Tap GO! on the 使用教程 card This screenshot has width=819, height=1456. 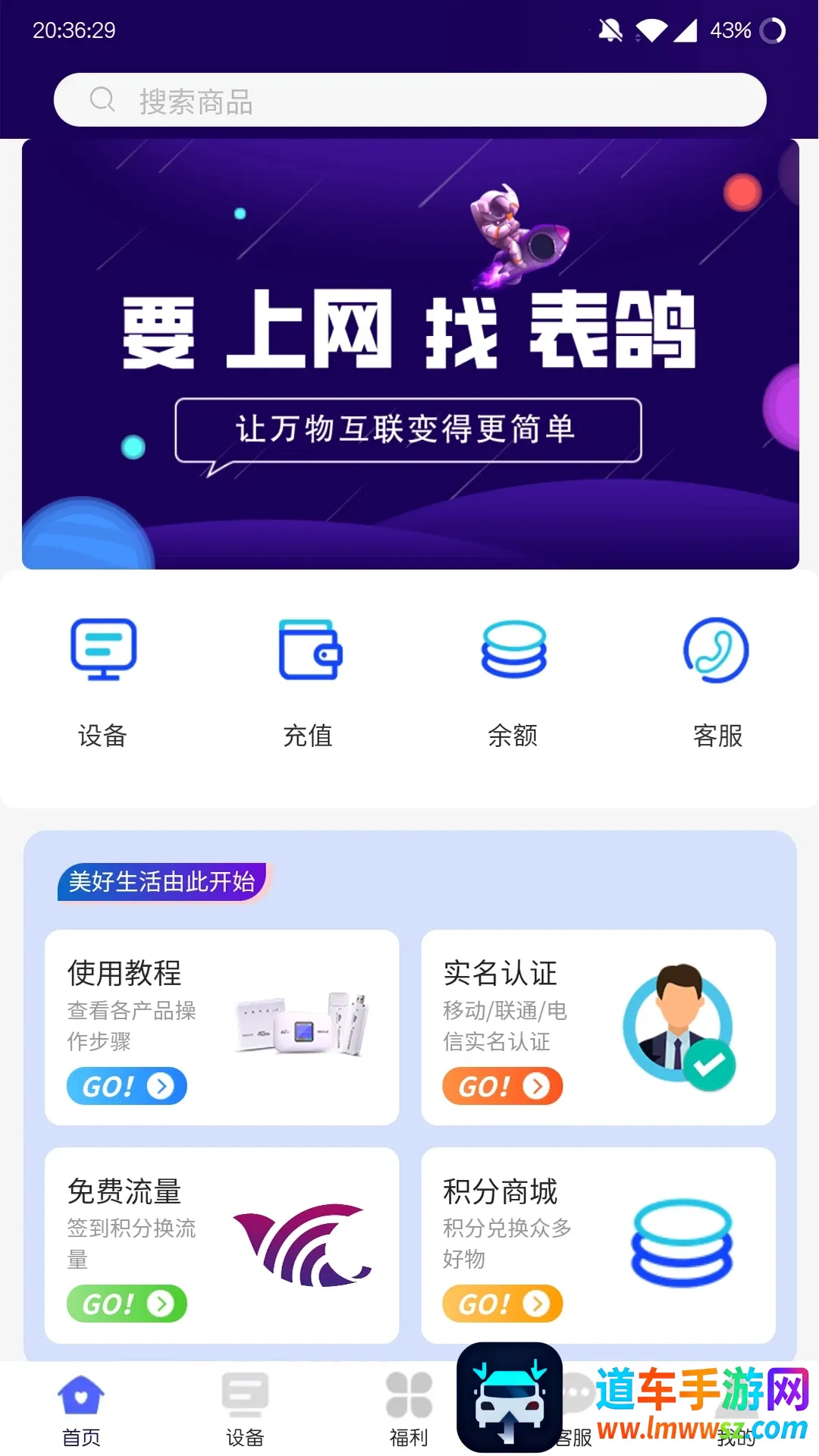(127, 1086)
